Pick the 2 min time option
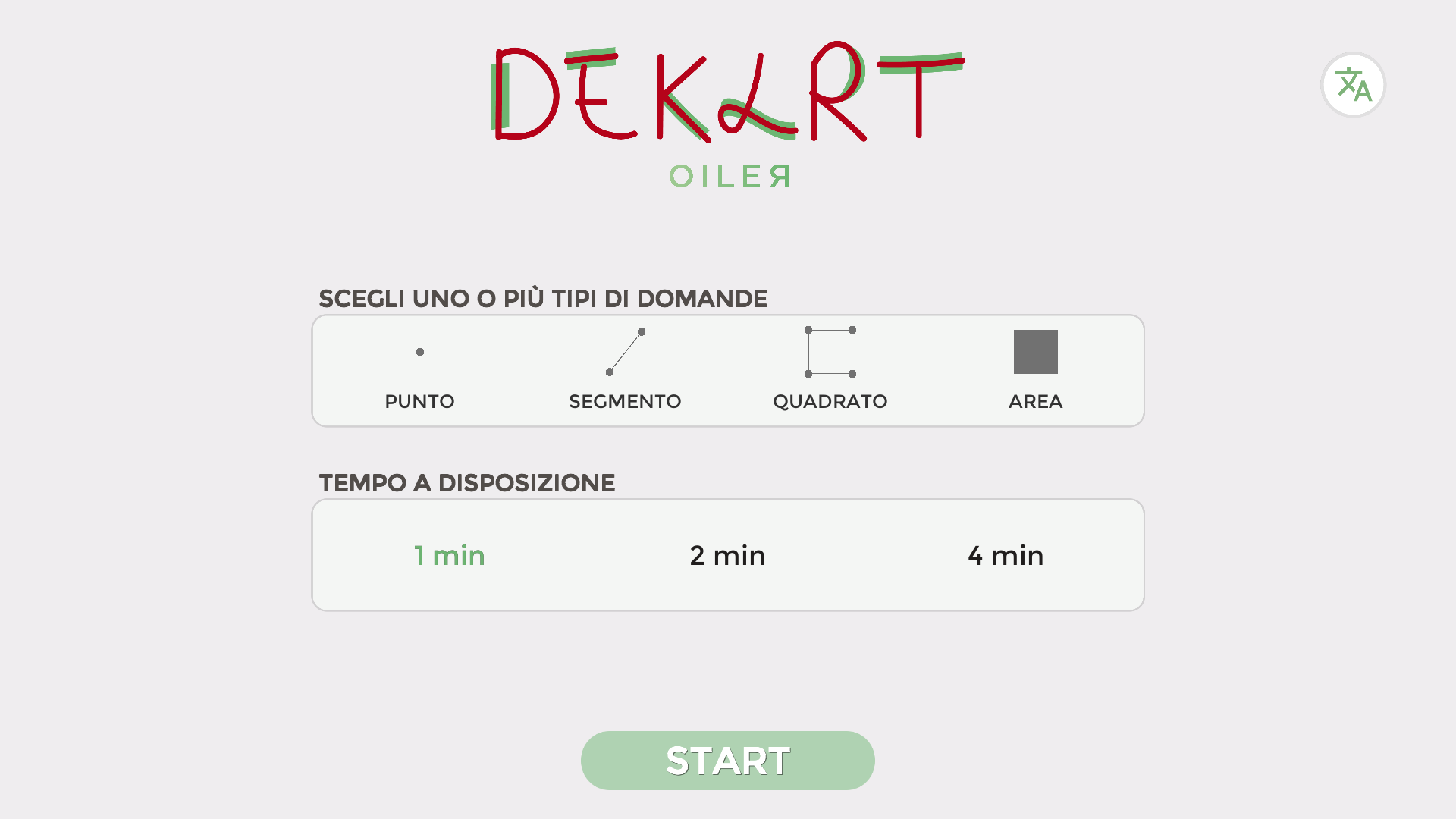 pyautogui.click(x=727, y=556)
